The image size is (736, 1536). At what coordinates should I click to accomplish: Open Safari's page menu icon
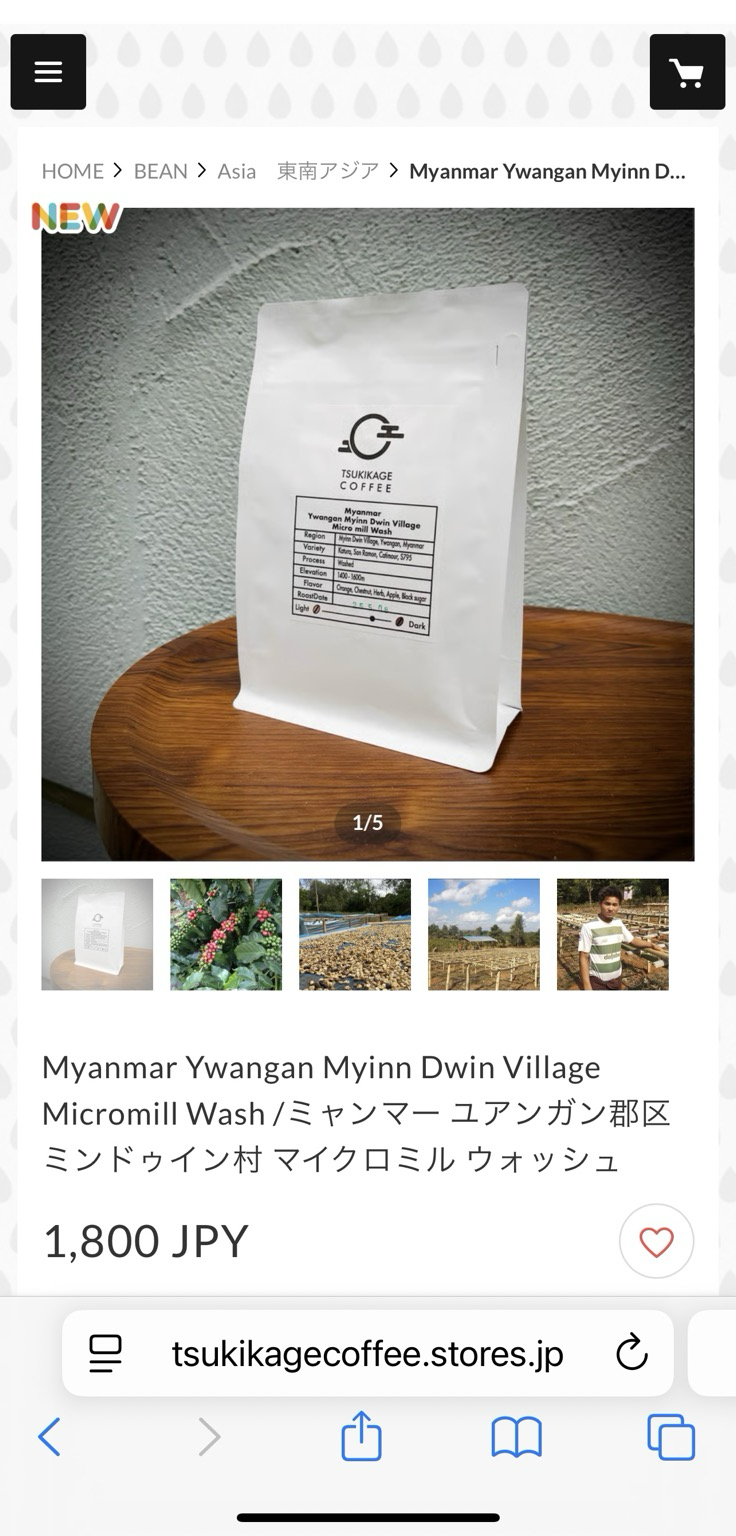pyautogui.click(x=105, y=1354)
